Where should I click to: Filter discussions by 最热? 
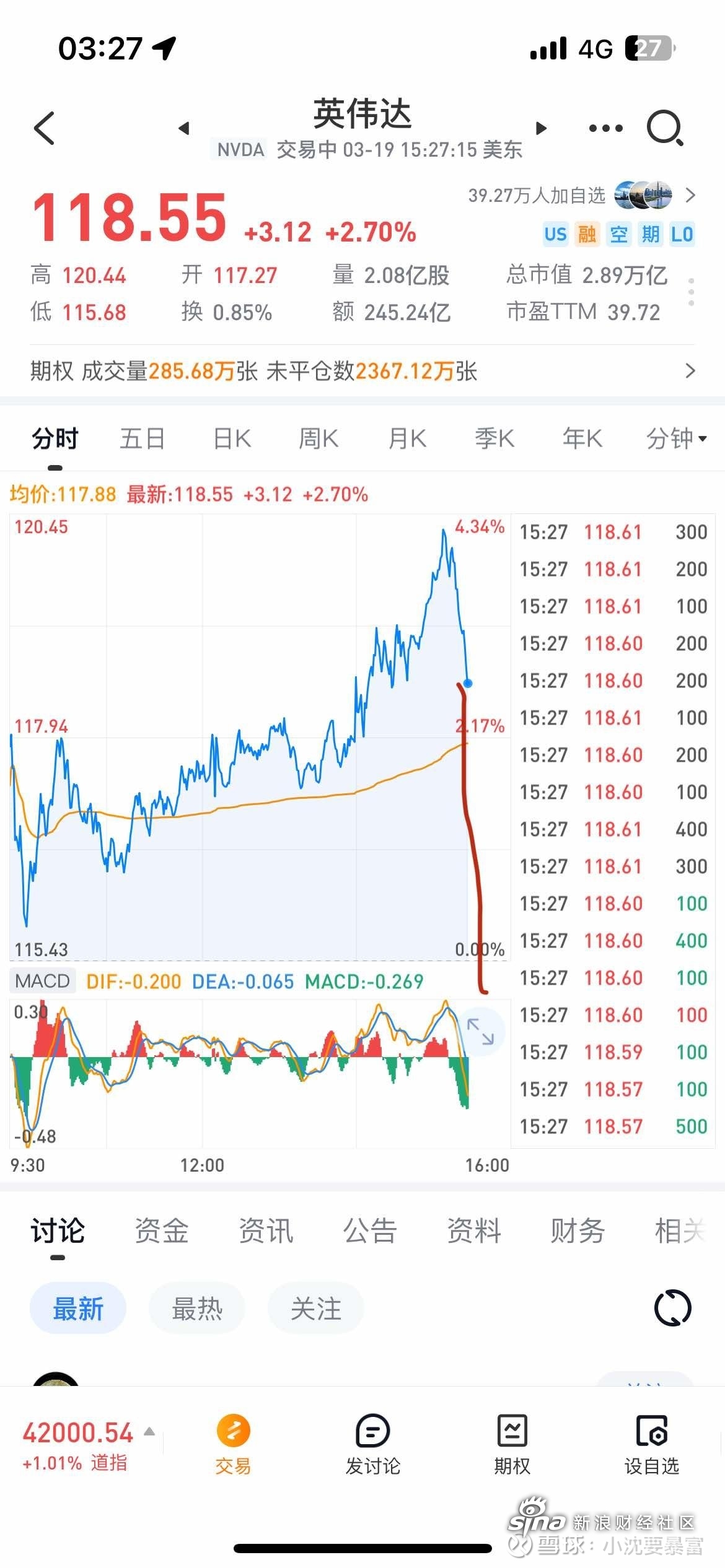197,1308
